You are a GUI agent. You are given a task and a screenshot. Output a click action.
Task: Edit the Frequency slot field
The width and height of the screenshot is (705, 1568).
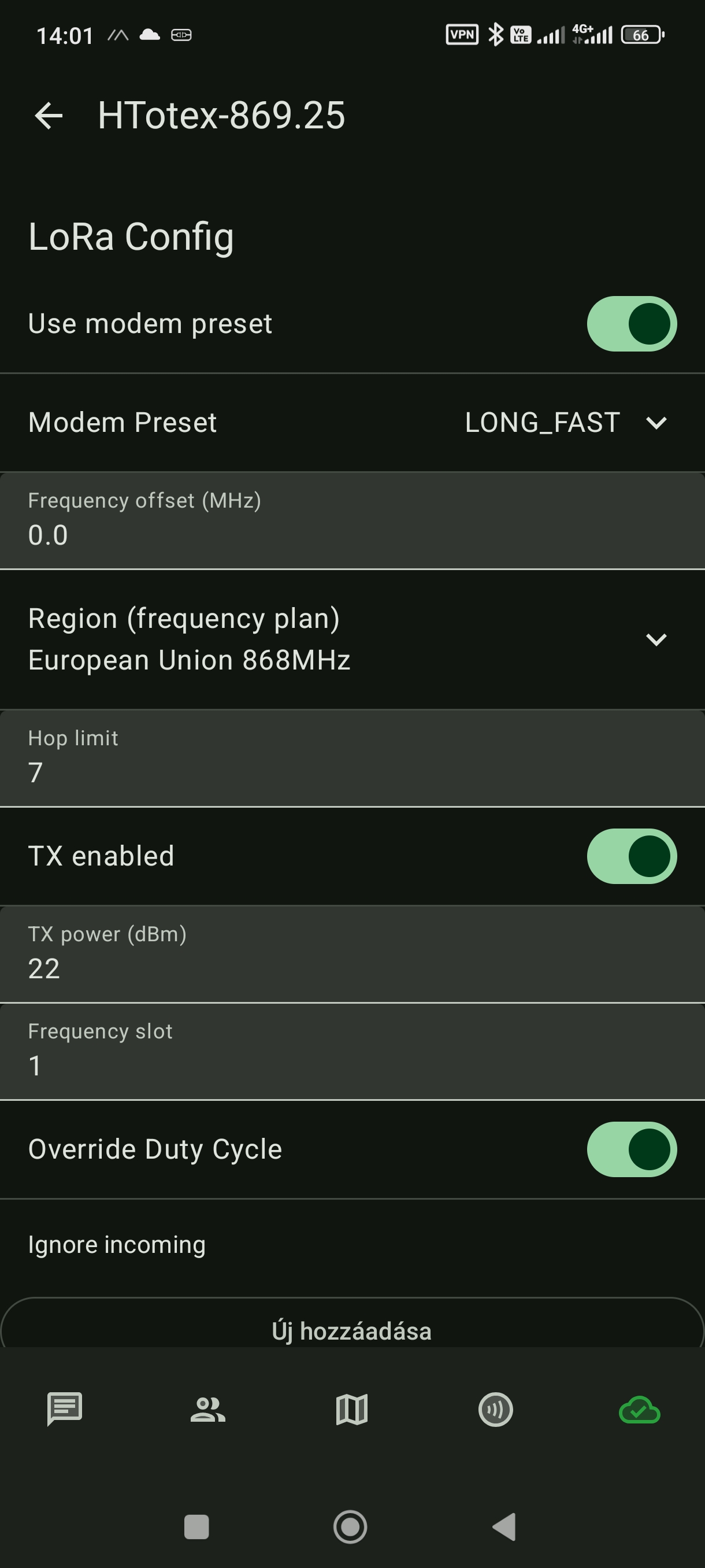[x=352, y=1052]
